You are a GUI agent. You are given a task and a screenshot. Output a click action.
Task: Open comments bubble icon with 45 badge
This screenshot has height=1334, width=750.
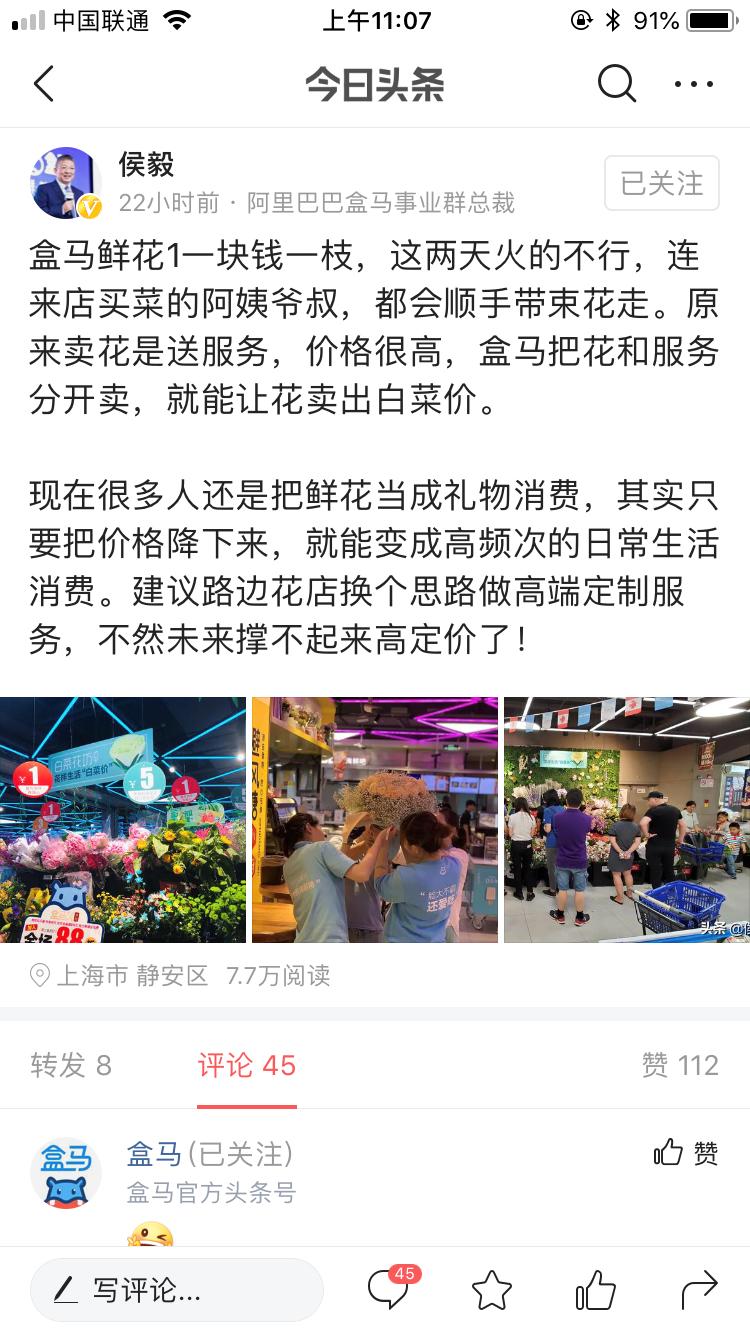[391, 1288]
